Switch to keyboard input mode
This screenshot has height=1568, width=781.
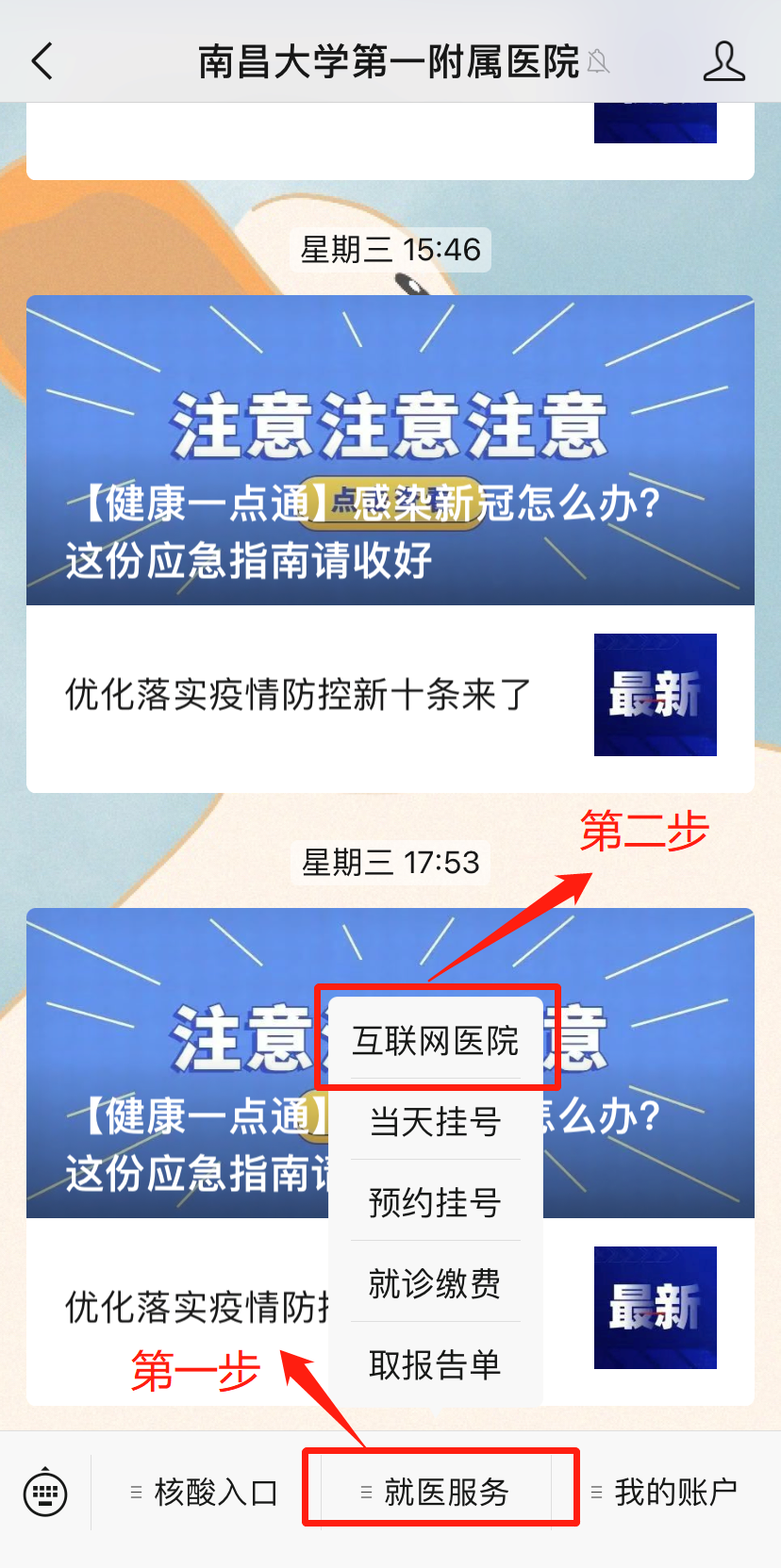[x=45, y=1493]
